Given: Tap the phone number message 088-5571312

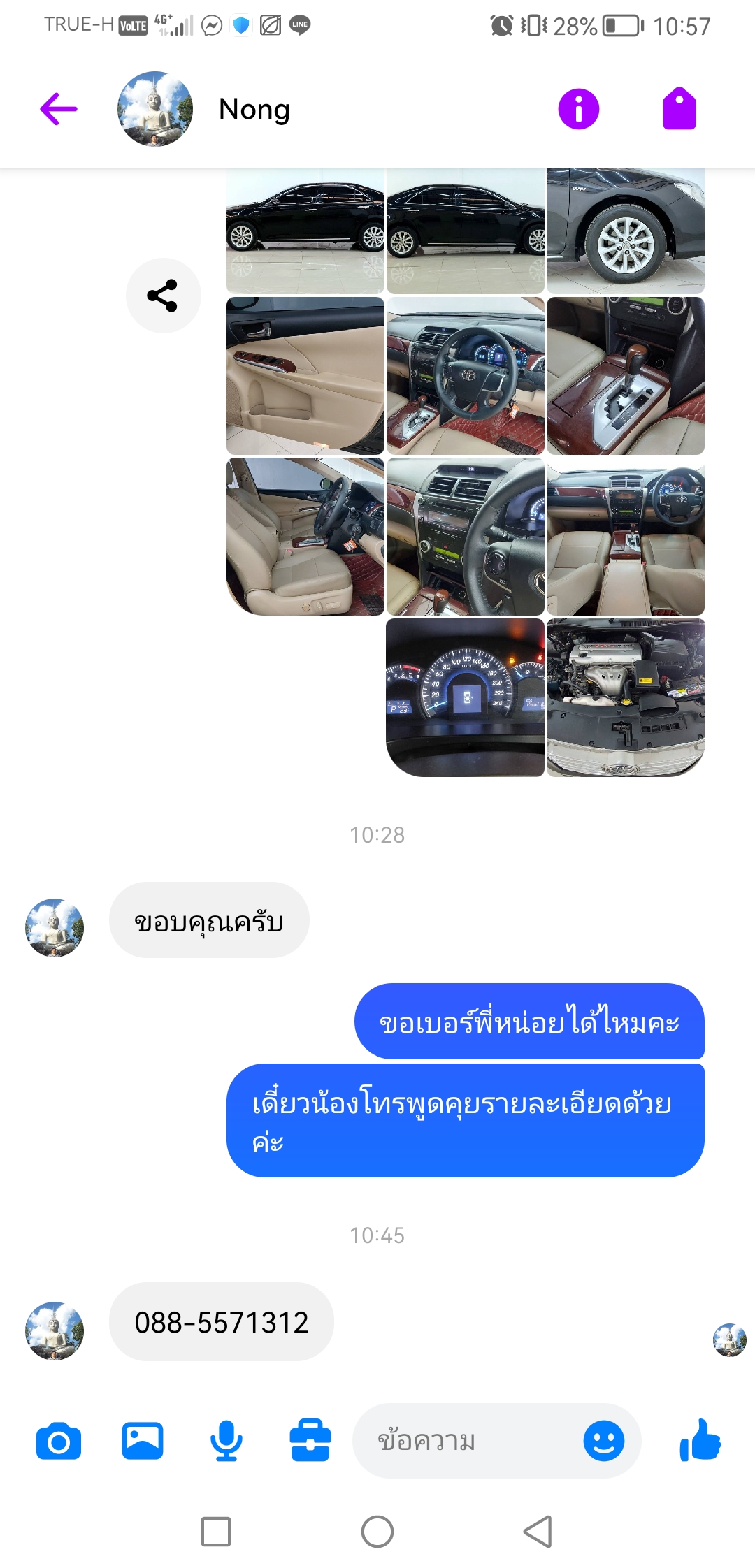Looking at the screenshot, I should tap(222, 1322).
